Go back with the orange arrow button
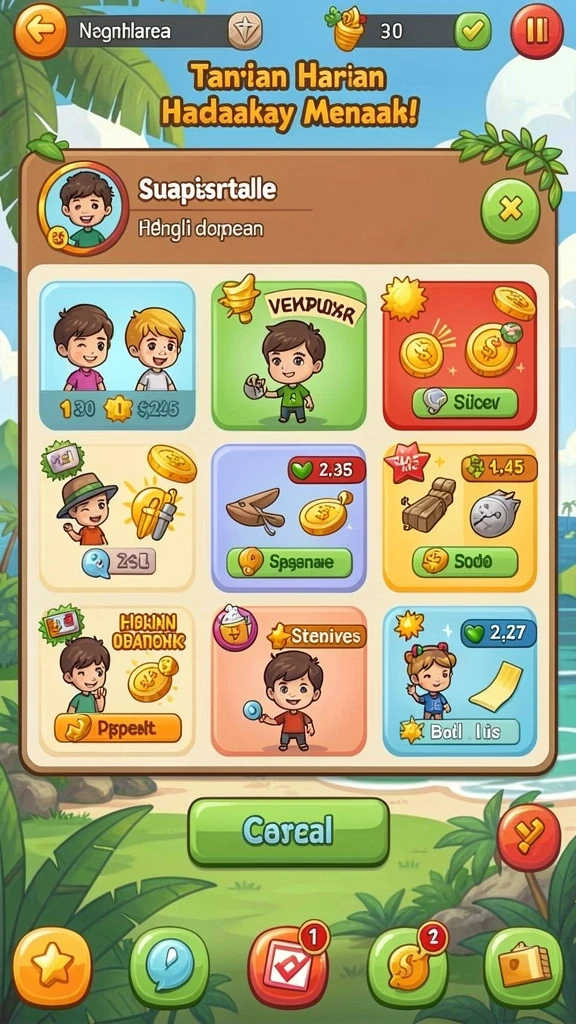Viewport: 576px width, 1024px height. pos(40,31)
